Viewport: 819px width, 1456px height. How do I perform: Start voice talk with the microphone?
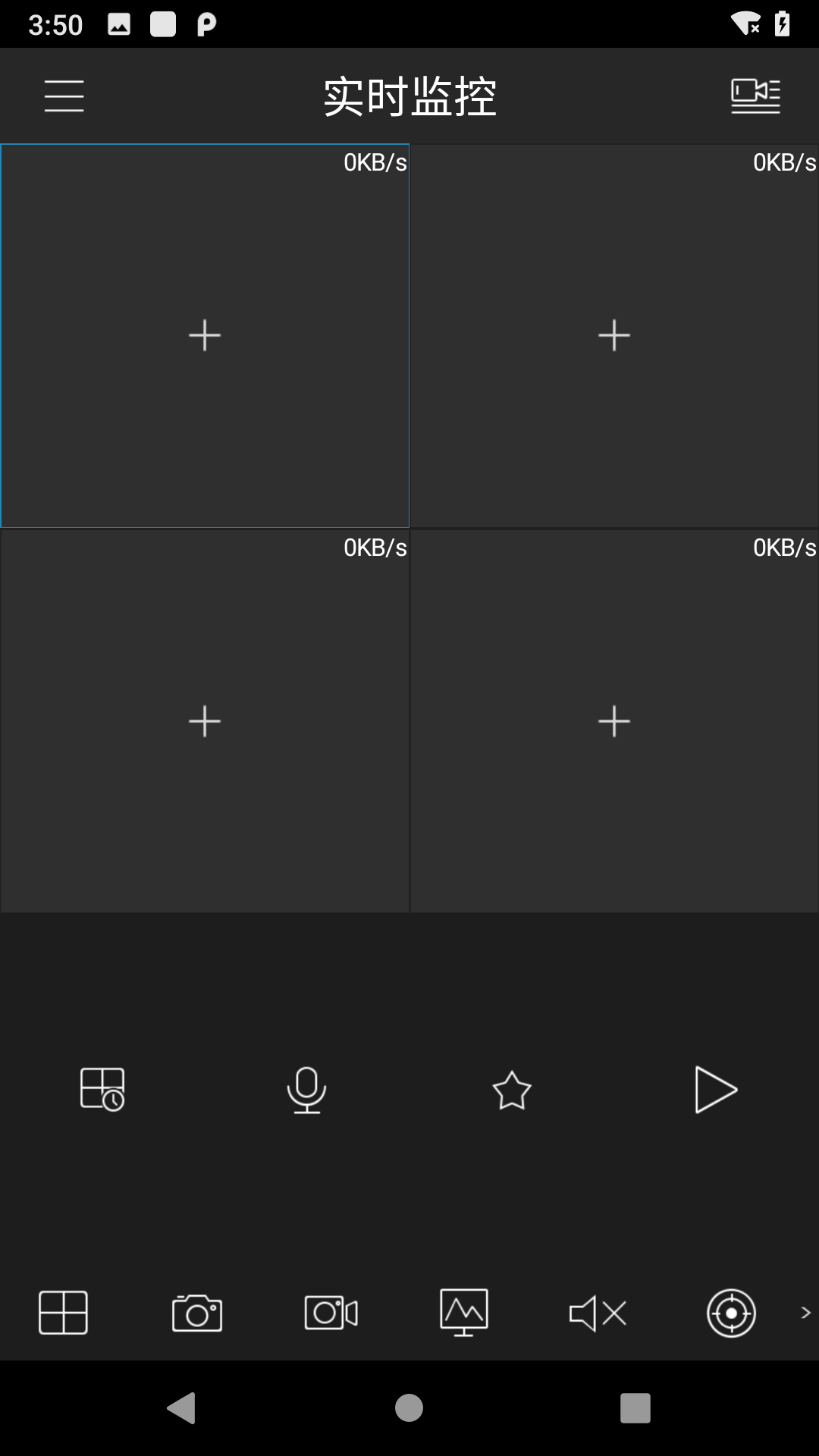(x=307, y=1090)
